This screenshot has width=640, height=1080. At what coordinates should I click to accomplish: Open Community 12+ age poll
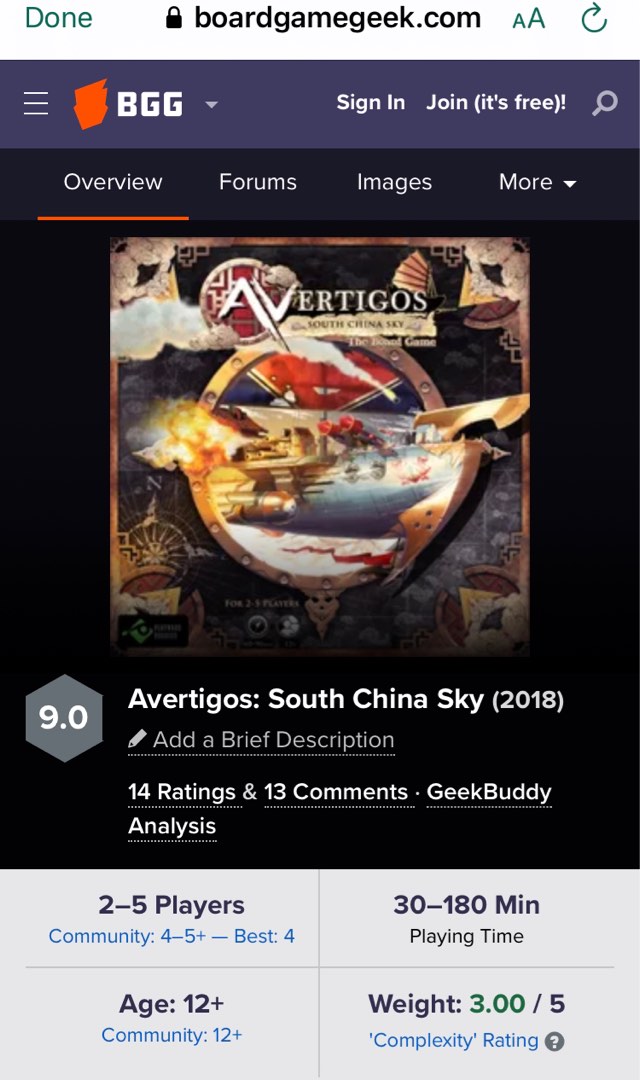[x=171, y=1035]
